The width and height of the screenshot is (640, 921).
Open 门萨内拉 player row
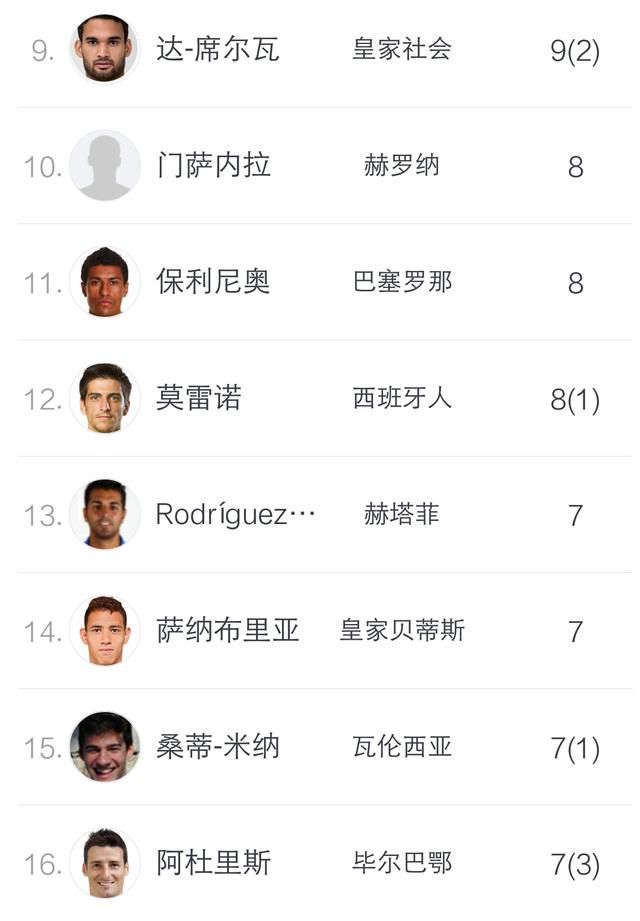pyautogui.click(x=213, y=165)
